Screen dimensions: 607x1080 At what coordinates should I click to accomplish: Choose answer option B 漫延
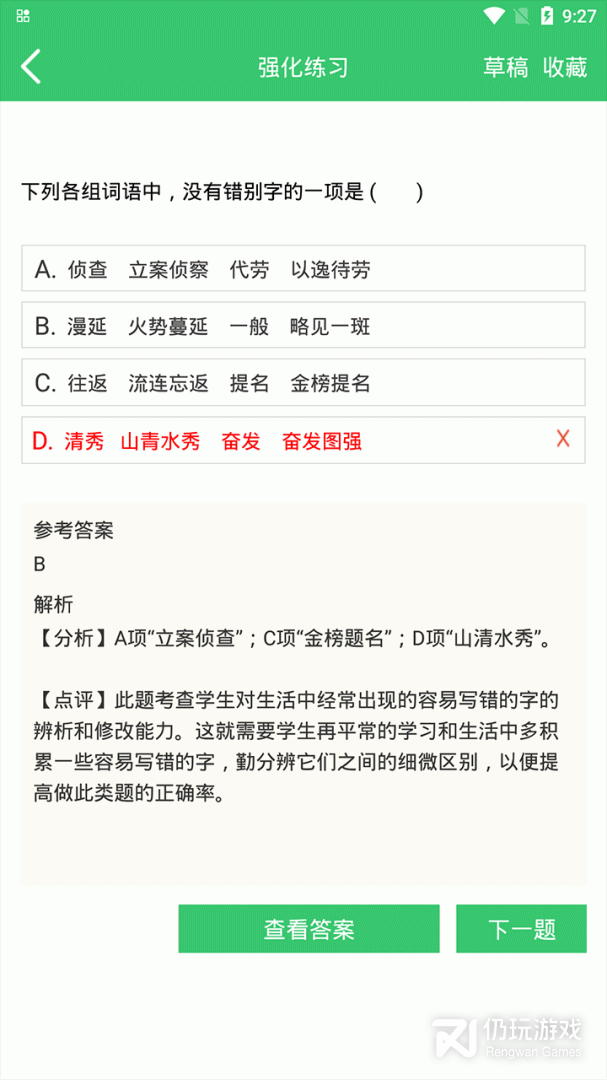point(303,326)
